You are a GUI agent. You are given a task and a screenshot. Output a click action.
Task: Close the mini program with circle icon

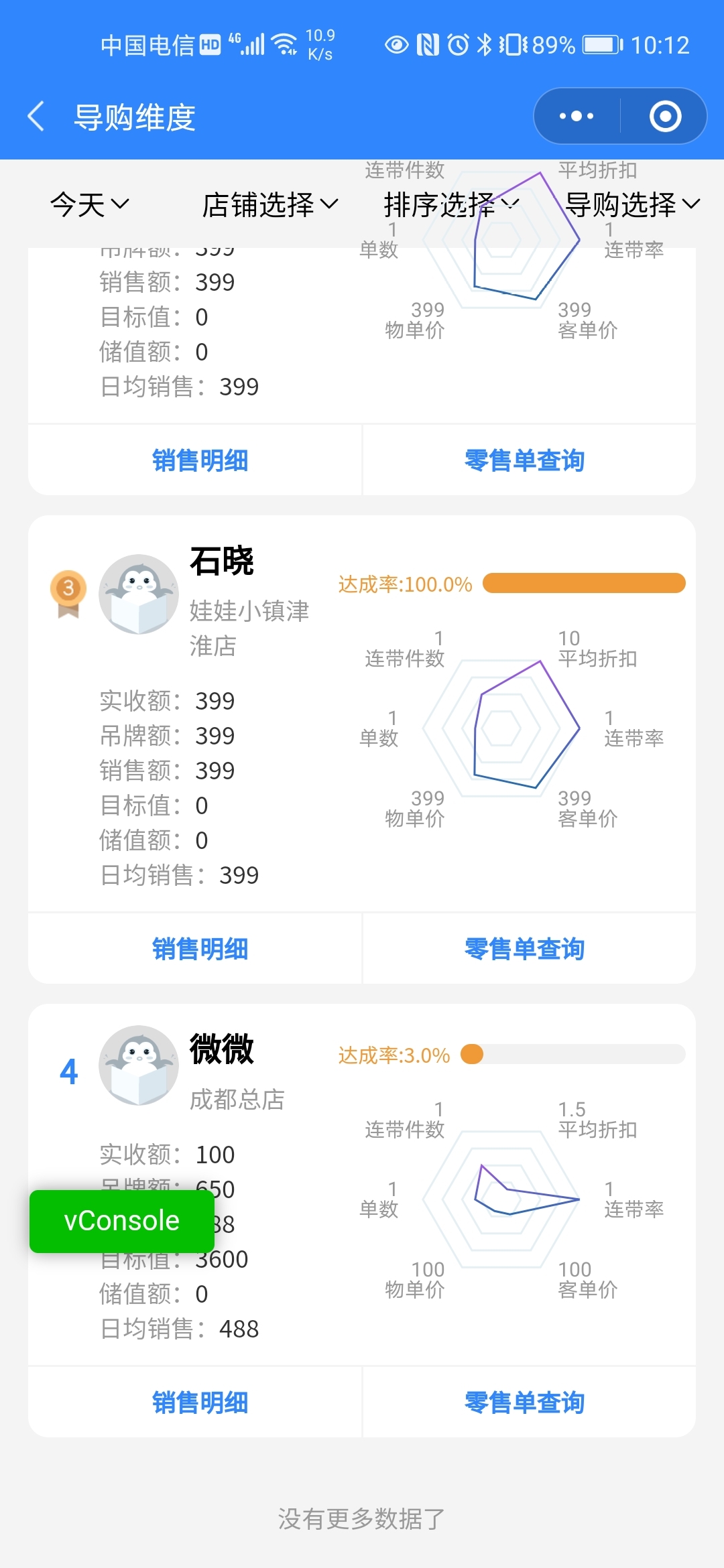[x=665, y=117]
